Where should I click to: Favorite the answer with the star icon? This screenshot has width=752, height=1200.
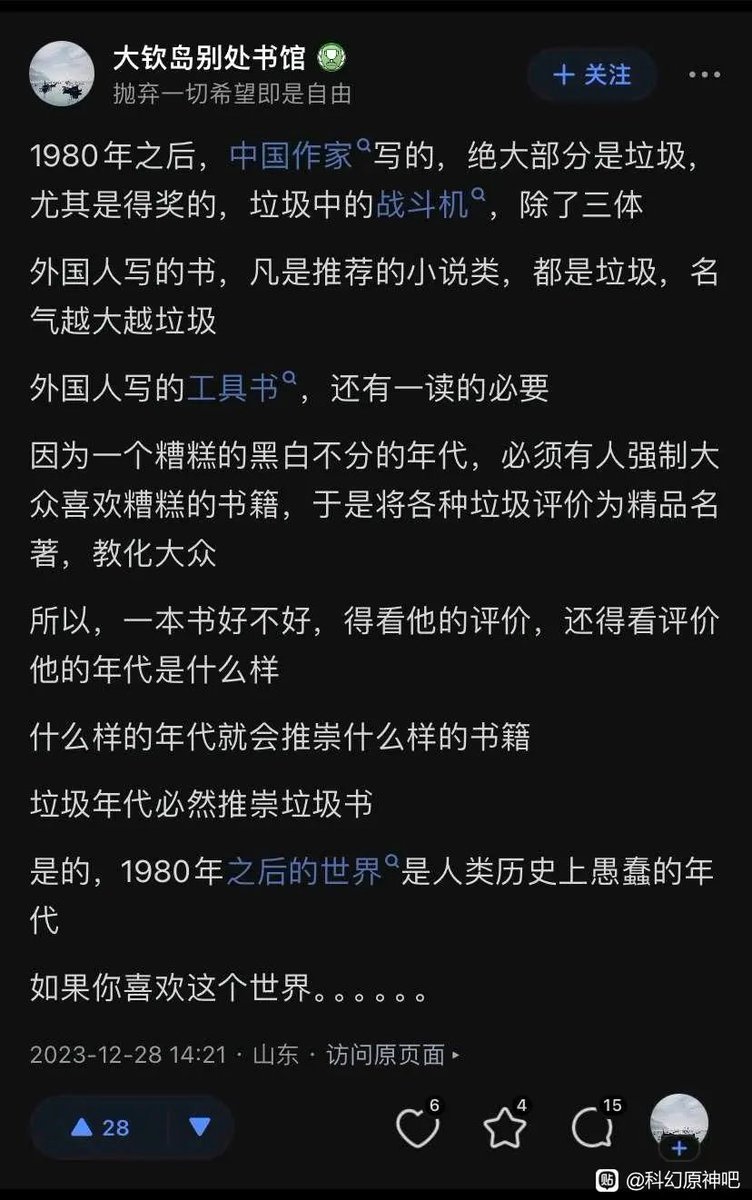(x=503, y=1128)
